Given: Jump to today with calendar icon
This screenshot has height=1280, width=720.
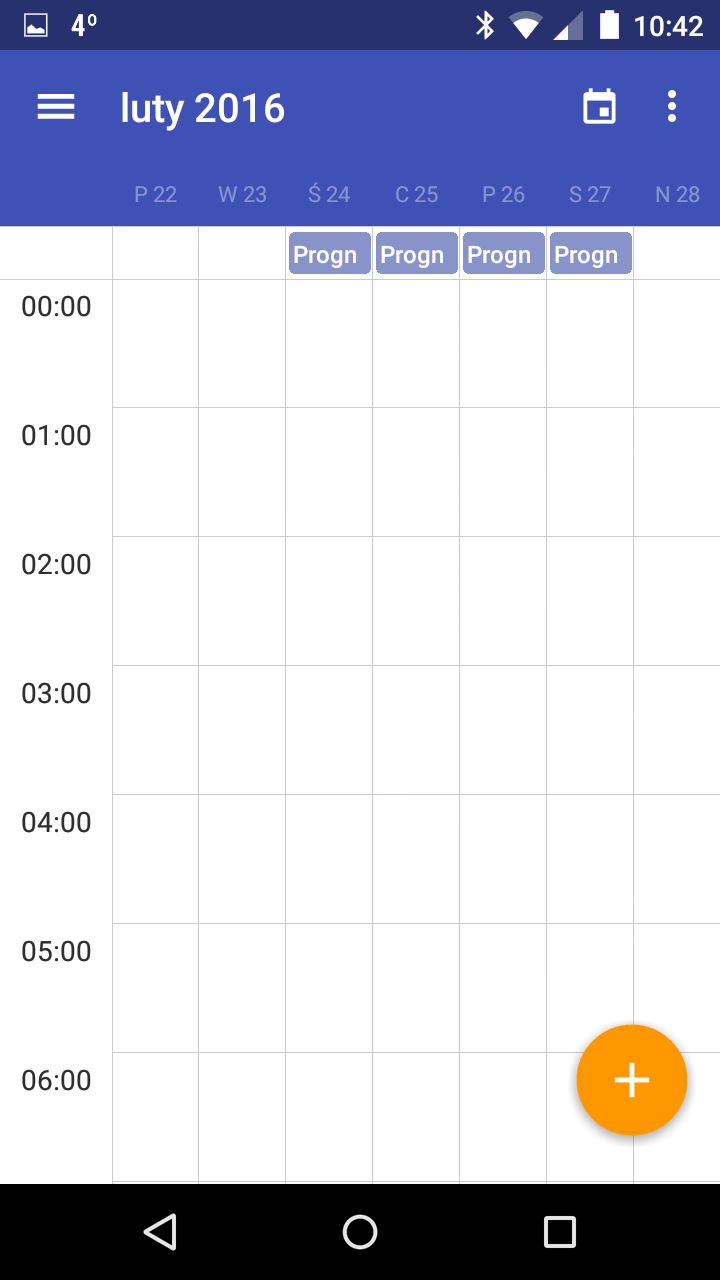Looking at the screenshot, I should coord(599,107).
